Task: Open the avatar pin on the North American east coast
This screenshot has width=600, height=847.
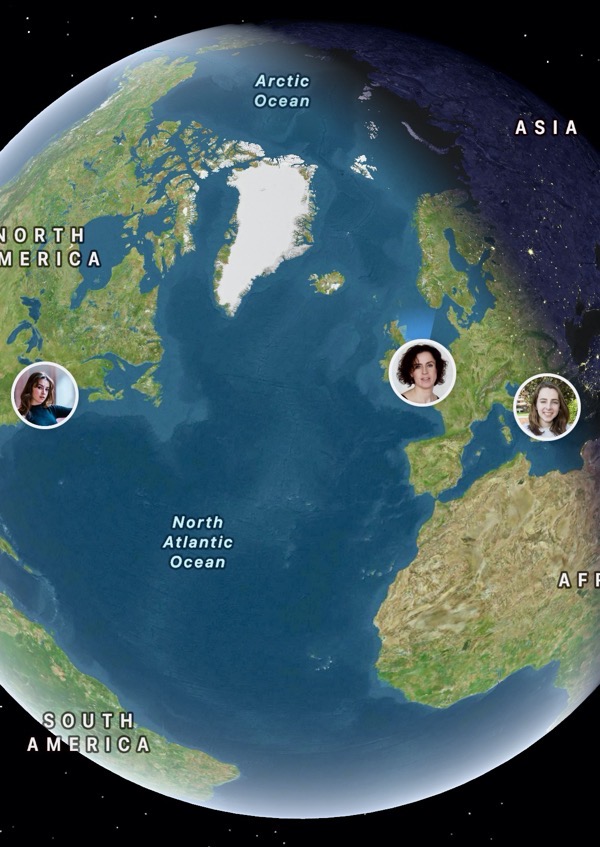Action: click(x=45, y=395)
